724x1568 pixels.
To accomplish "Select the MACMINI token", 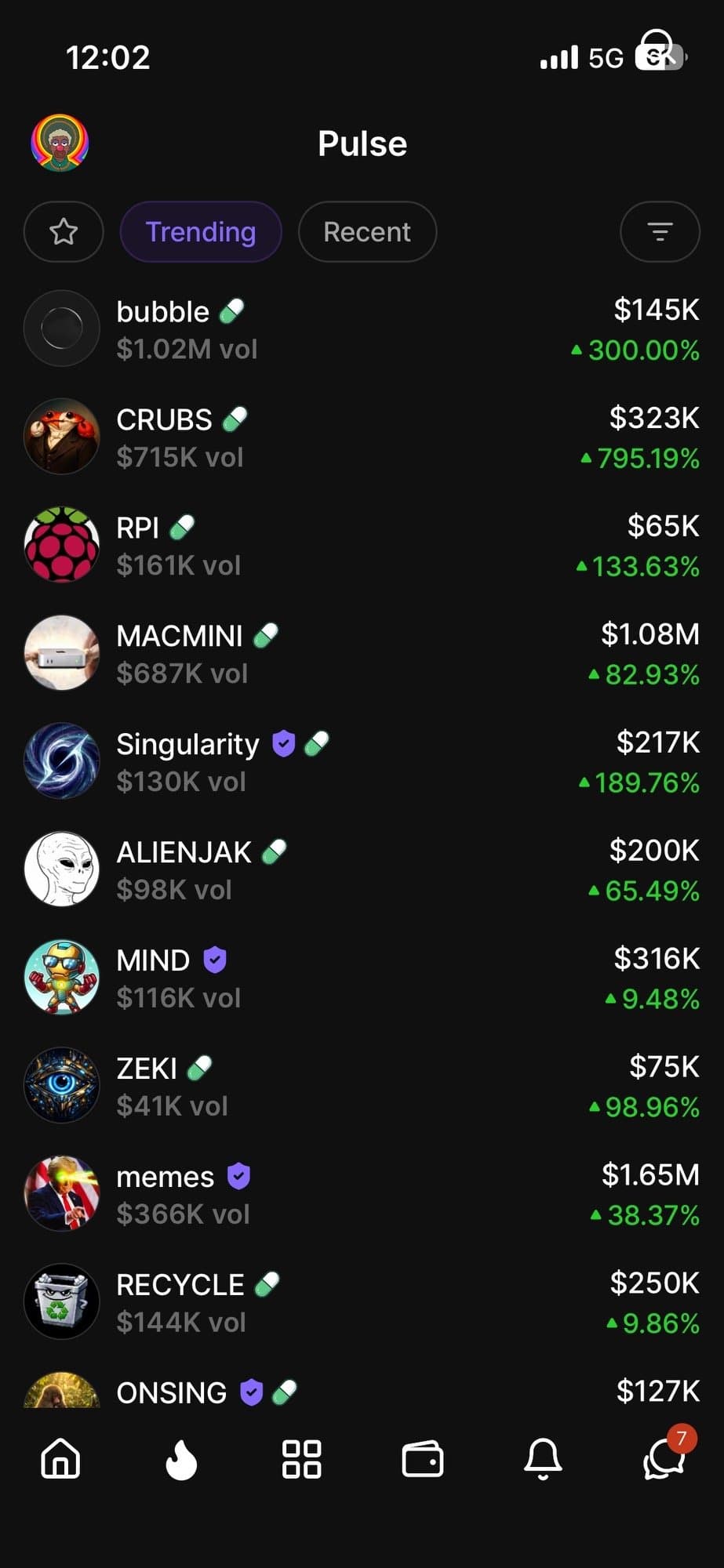I will point(361,654).
